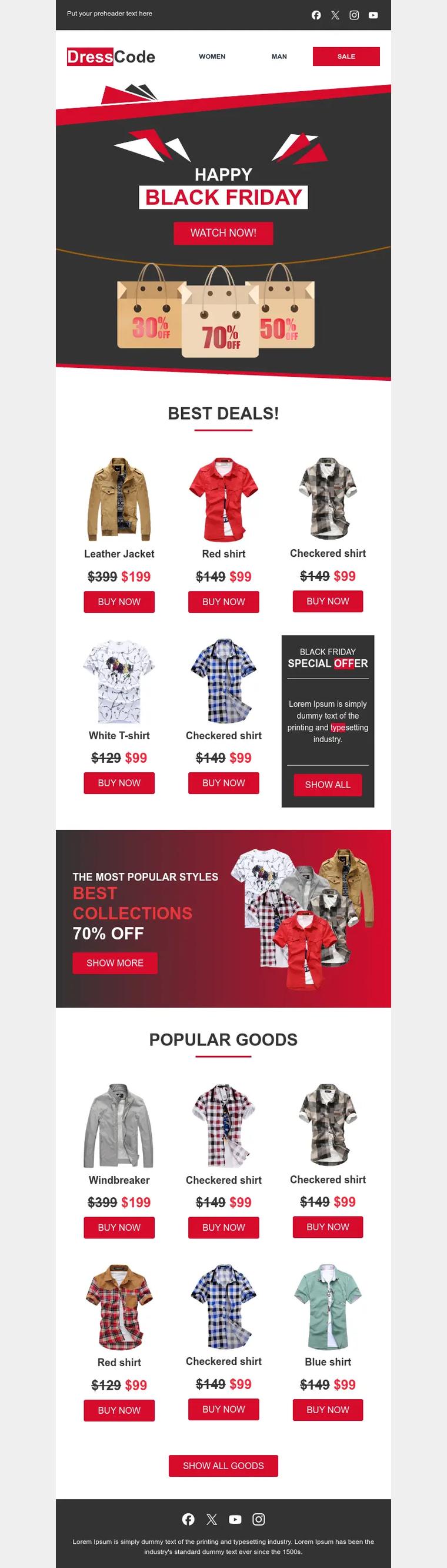The image size is (447, 1568).
Task: Tap SHOW MORE on the Best Collections banner
Action: click(x=115, y=964)
